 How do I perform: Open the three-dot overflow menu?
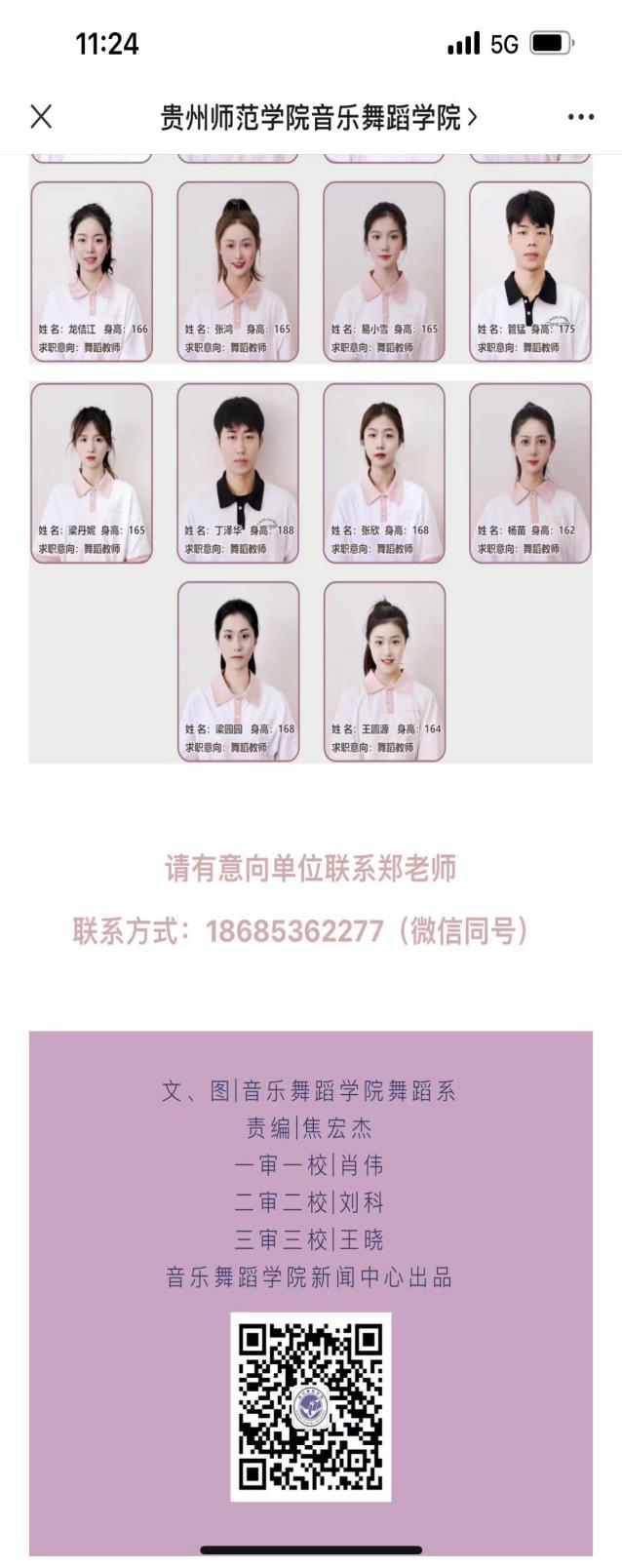(581, 117)
